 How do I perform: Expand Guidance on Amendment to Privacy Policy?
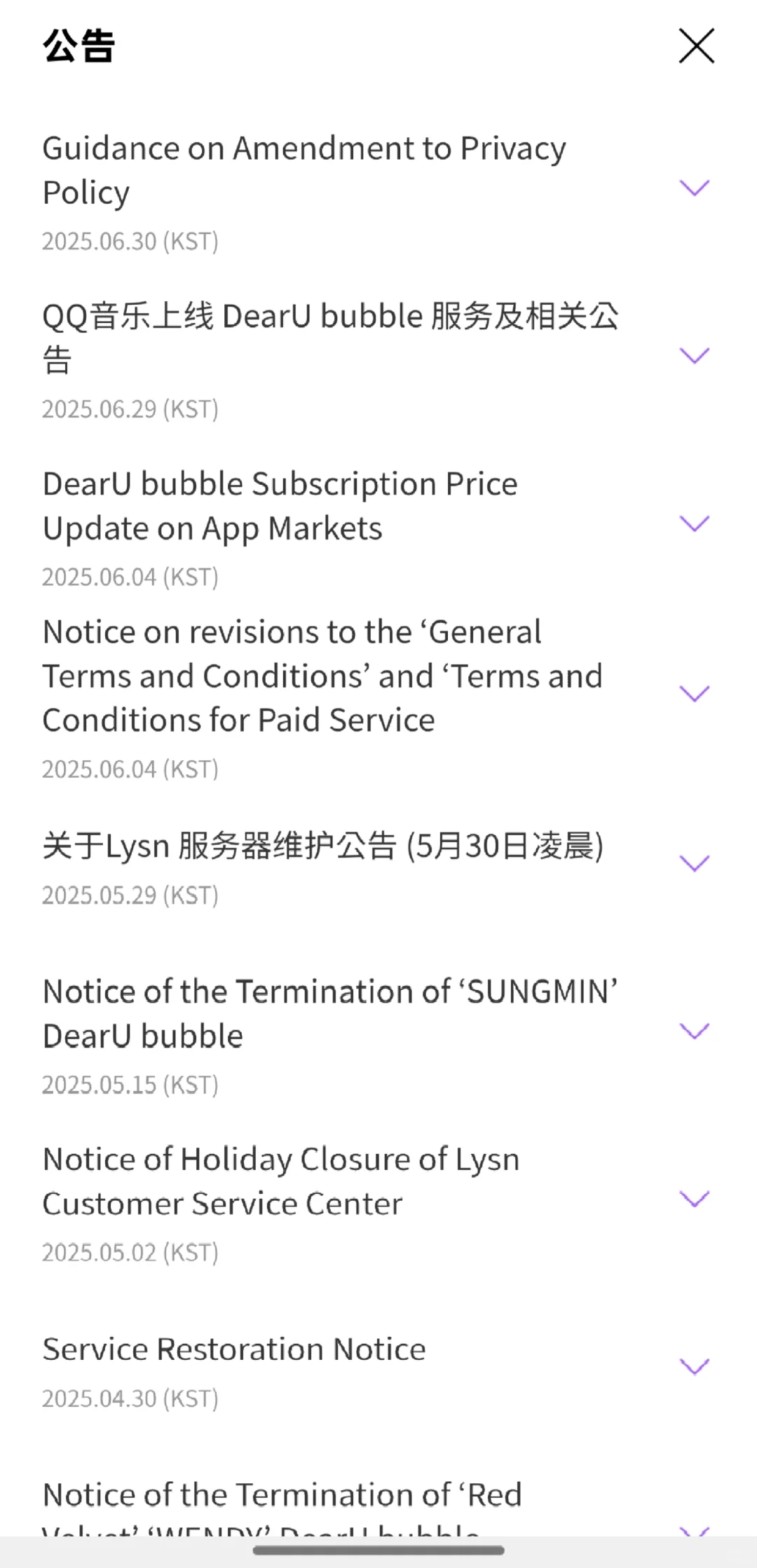pos(695,188)
